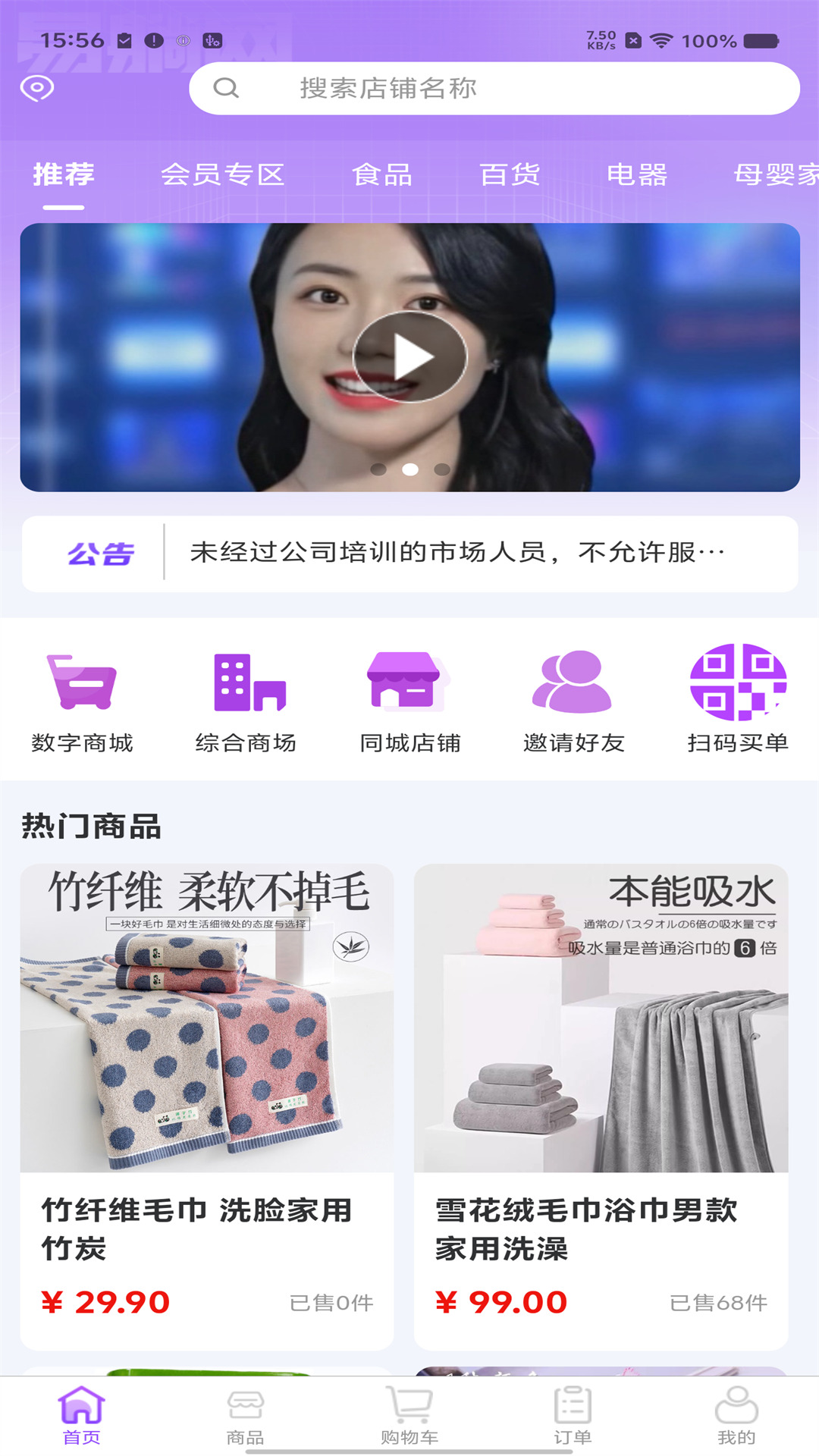Switch to the 会员专区 tab
Image resolution: width=819 pixels, height=1456 pixels.
click(222, 175)
